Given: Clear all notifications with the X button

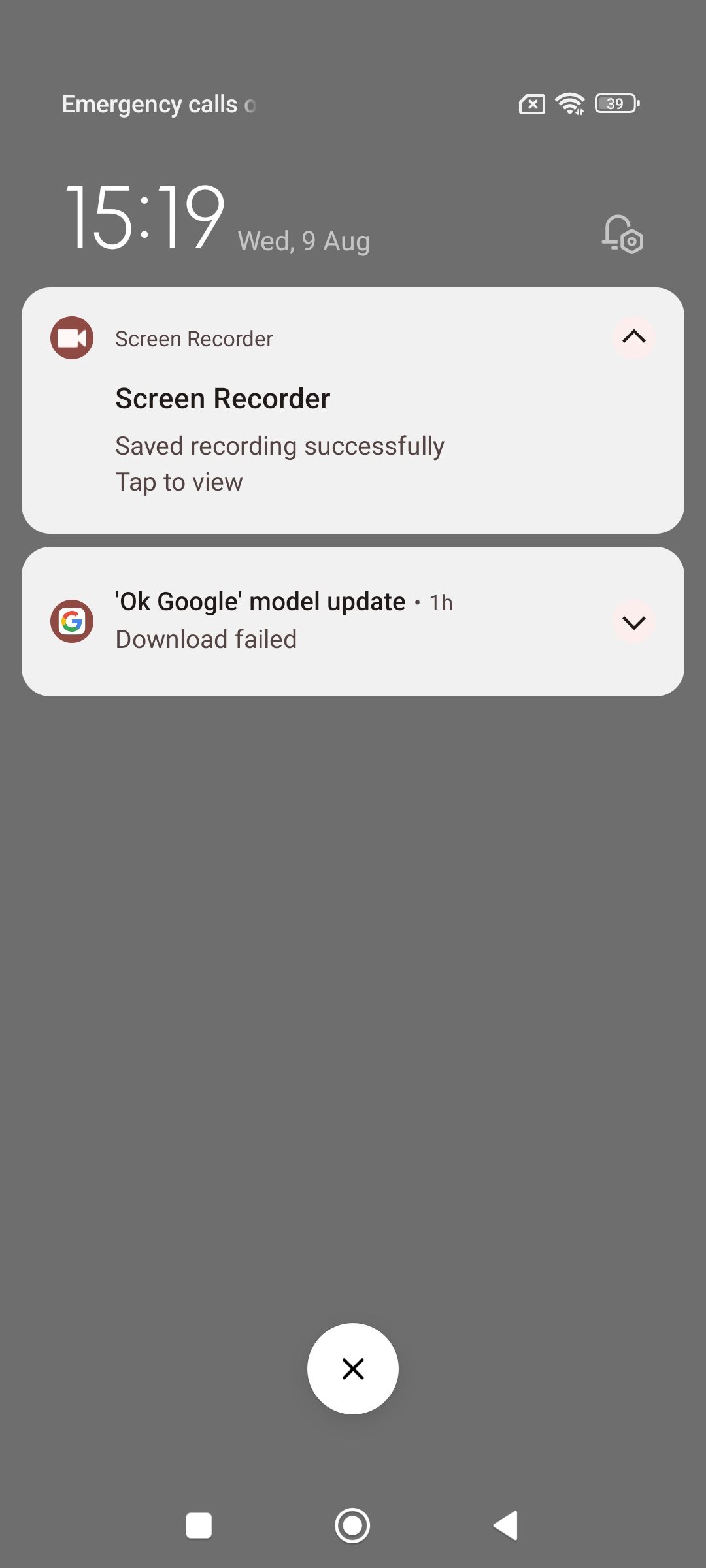Looking at the screenshot, I should [x=353, y=1369].
